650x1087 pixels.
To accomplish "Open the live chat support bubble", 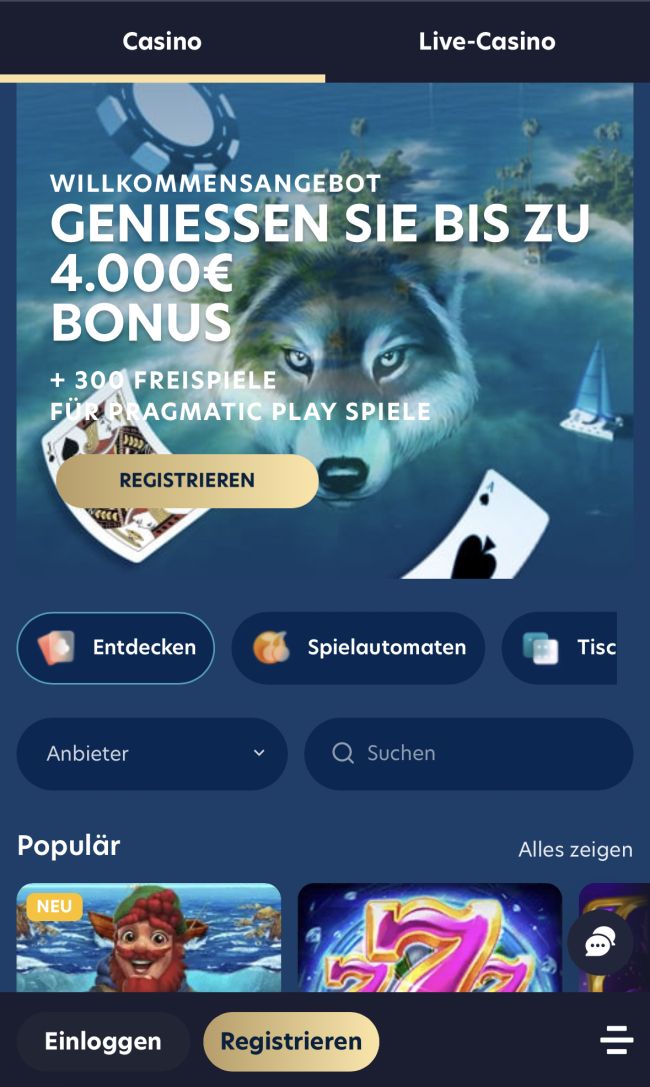I will pyautogui.click(x=600, y=943).
